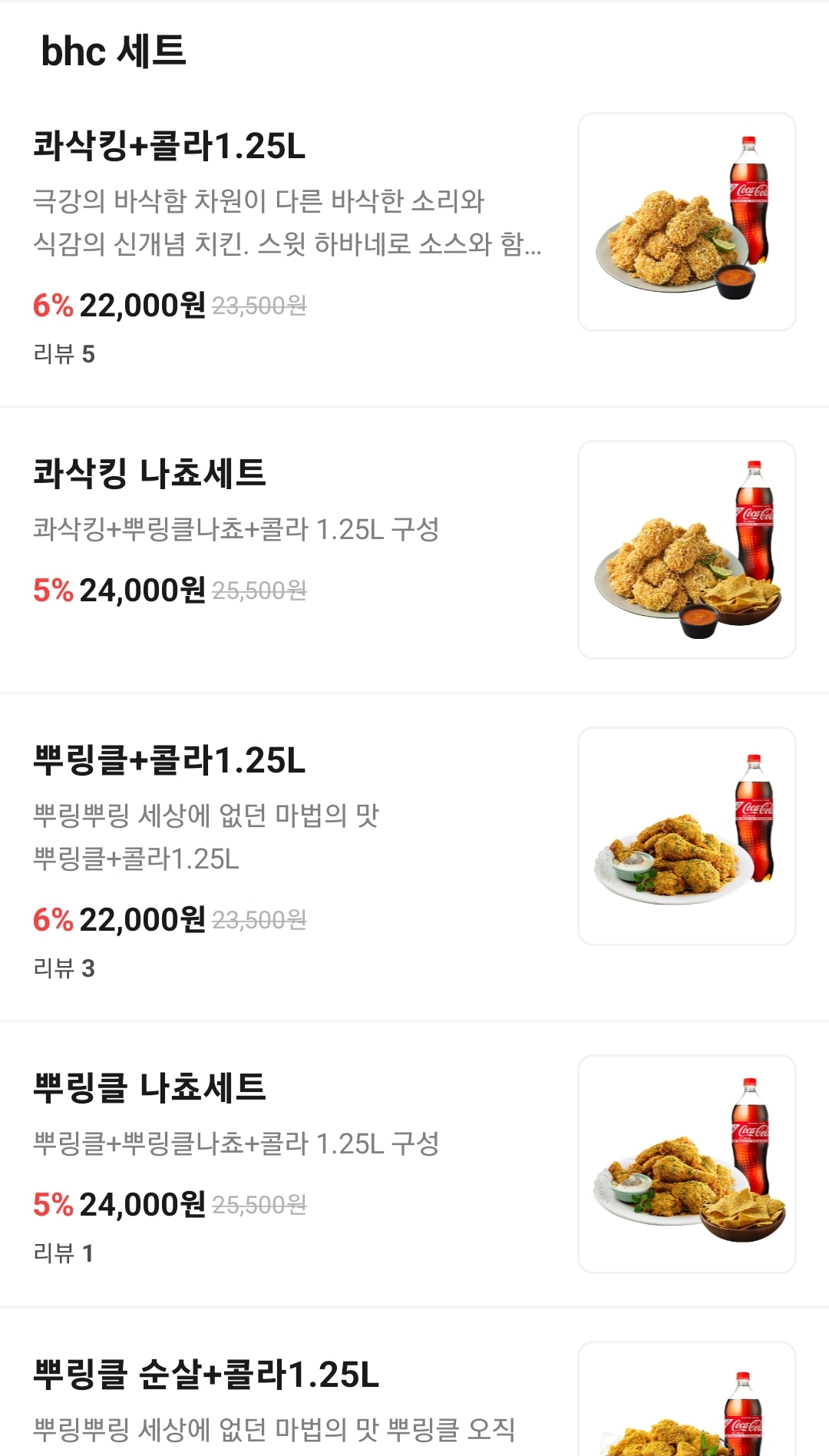The height and width of the screenshot is (1456, 829).
Task: Open 뿌링클 순살+콜라1.25L set
Action: [x=206, y=1375]
